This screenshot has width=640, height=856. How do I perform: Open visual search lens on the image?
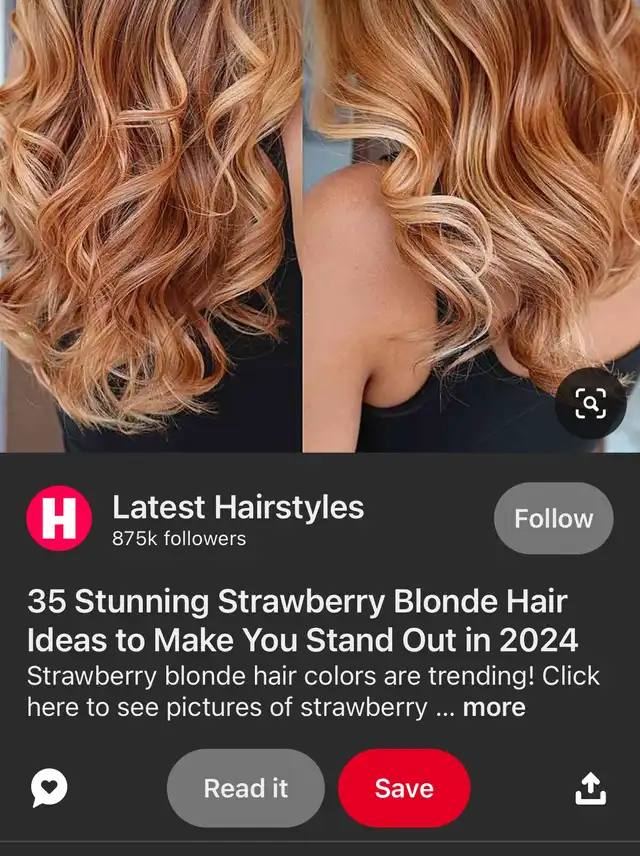590,404
